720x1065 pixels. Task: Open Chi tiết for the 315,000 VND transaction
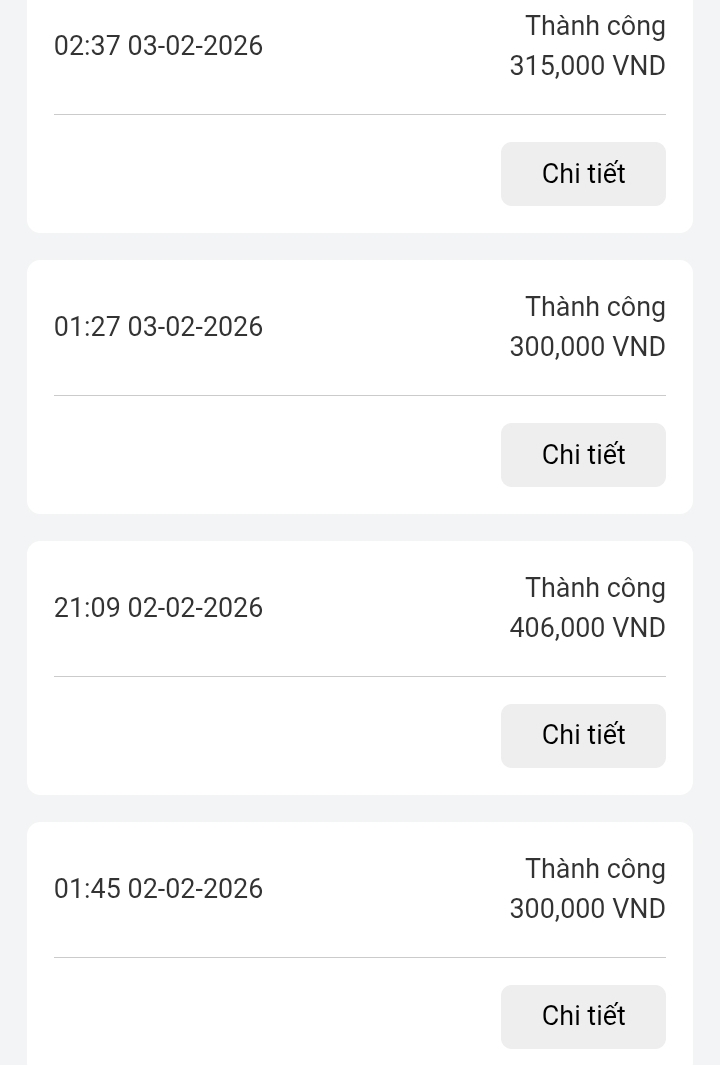pyautogui.click(x=583, y=174)
